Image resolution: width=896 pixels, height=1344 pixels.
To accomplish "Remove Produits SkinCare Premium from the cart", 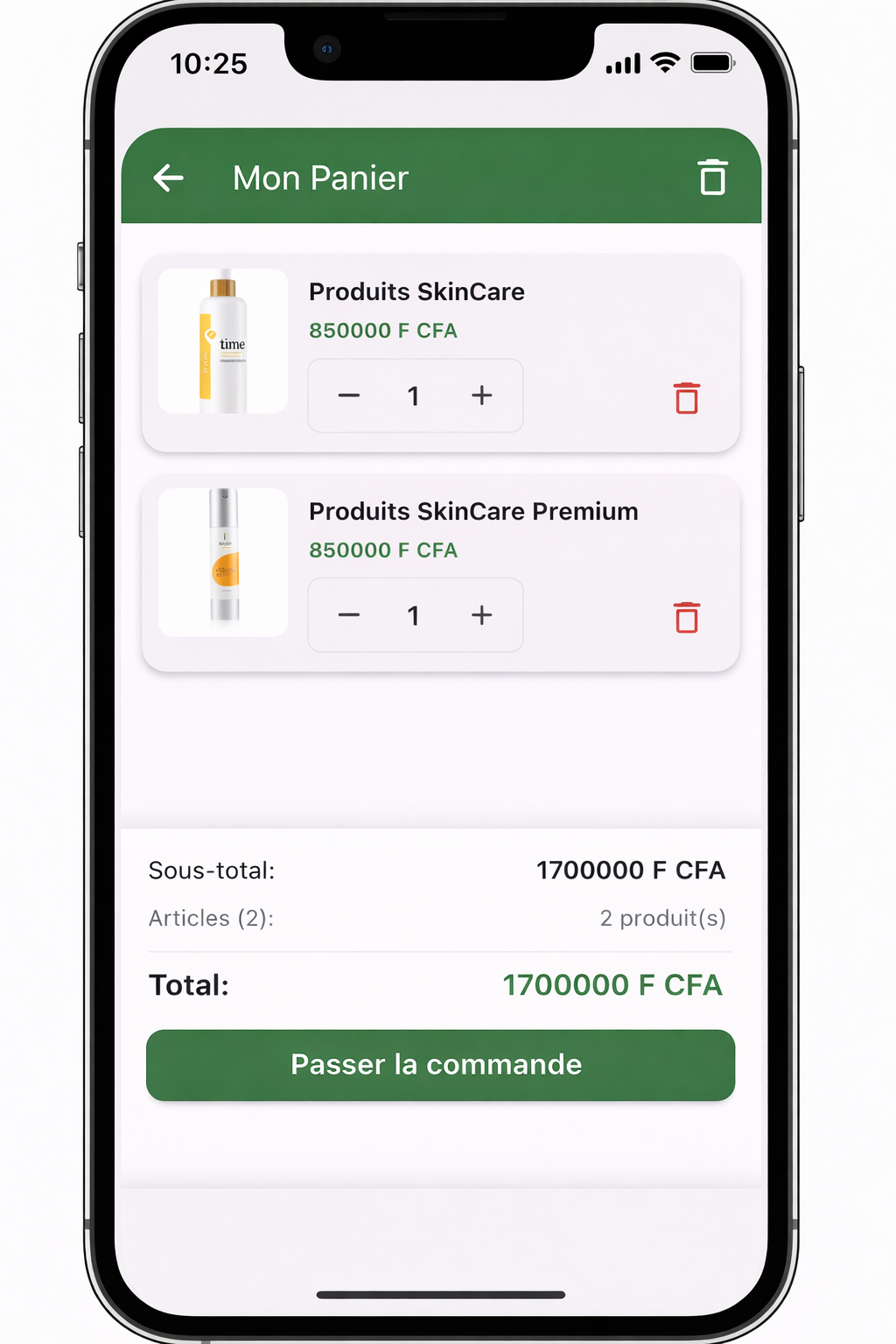I will click(x=687, y=618).
